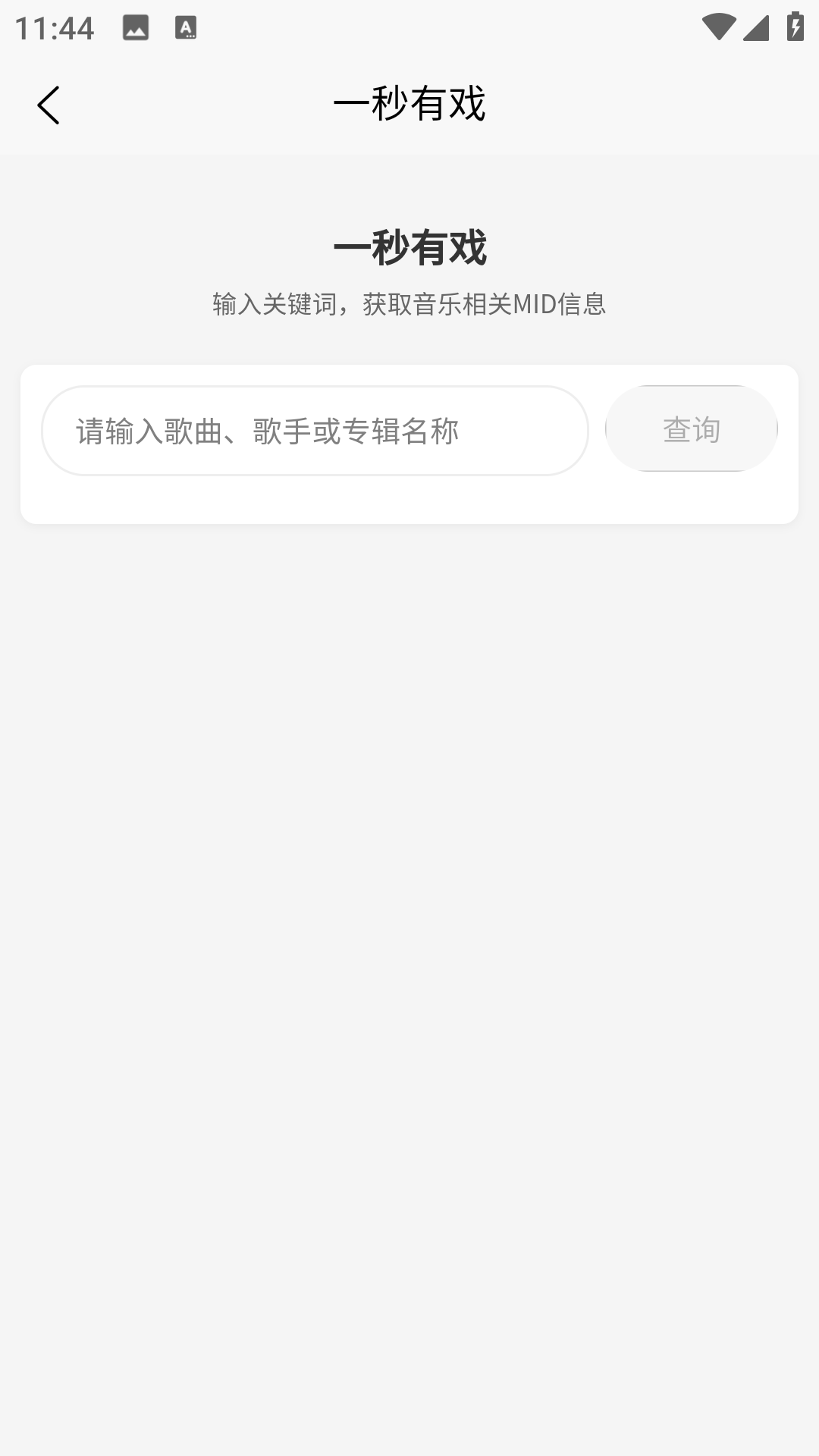Image resolution: width=819 pixels, height=1456 pixels.
Task: Select the battery charging indicator
Action: [x=794, y=25]
